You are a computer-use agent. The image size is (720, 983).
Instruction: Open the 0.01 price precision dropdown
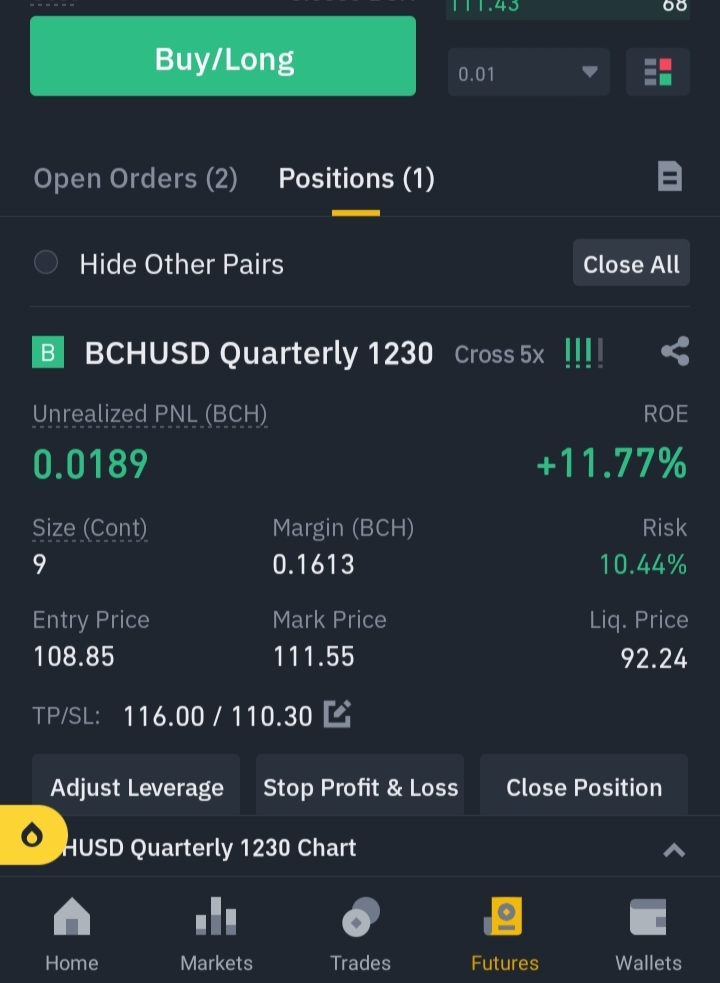528,72
